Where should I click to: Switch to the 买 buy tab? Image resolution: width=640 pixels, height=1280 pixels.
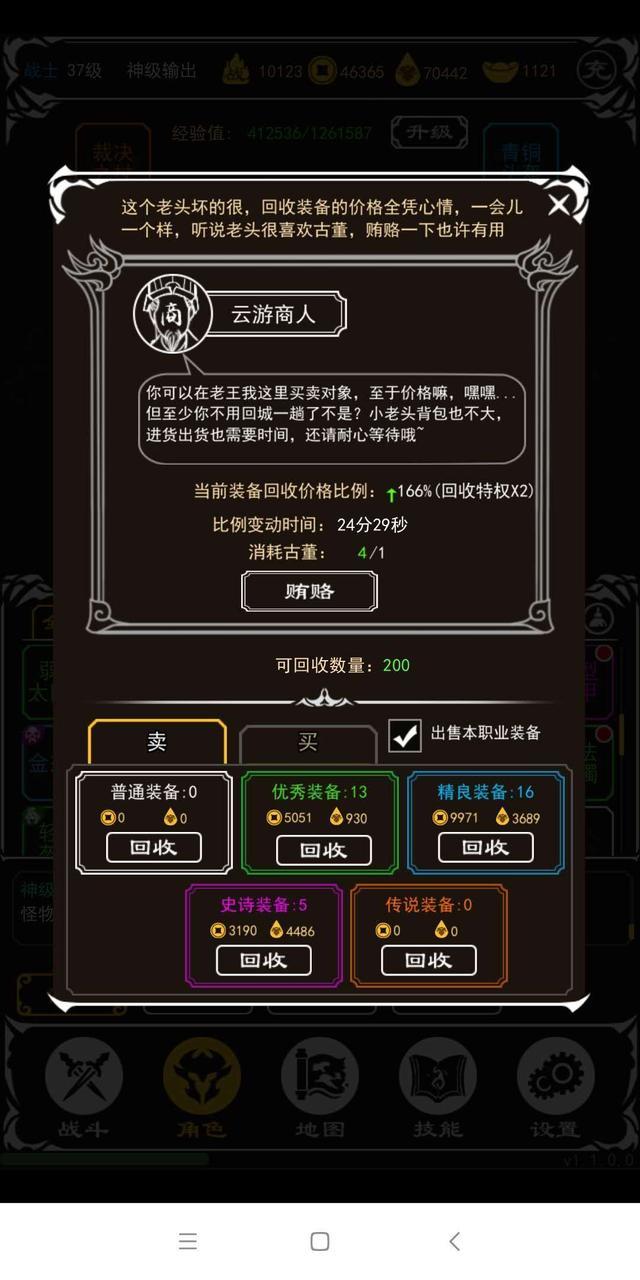click(308, 743)
